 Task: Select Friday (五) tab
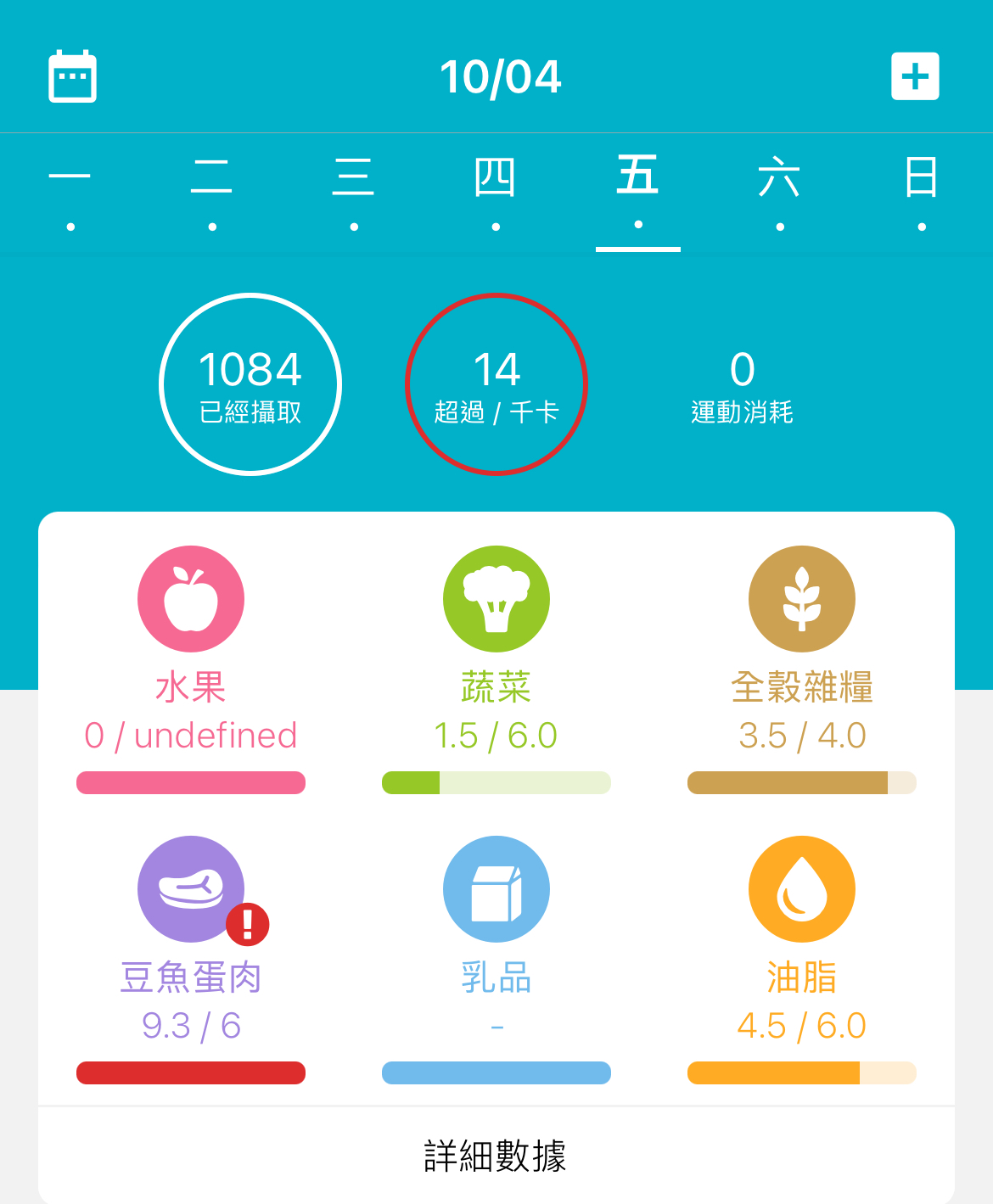click(638, 191)
